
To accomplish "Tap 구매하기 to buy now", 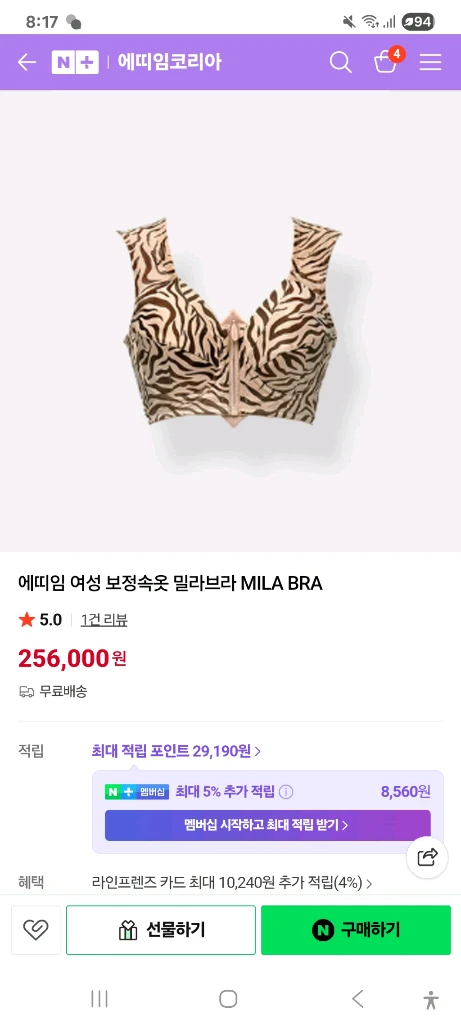I will pyautogui.click(x=356, y=930).
